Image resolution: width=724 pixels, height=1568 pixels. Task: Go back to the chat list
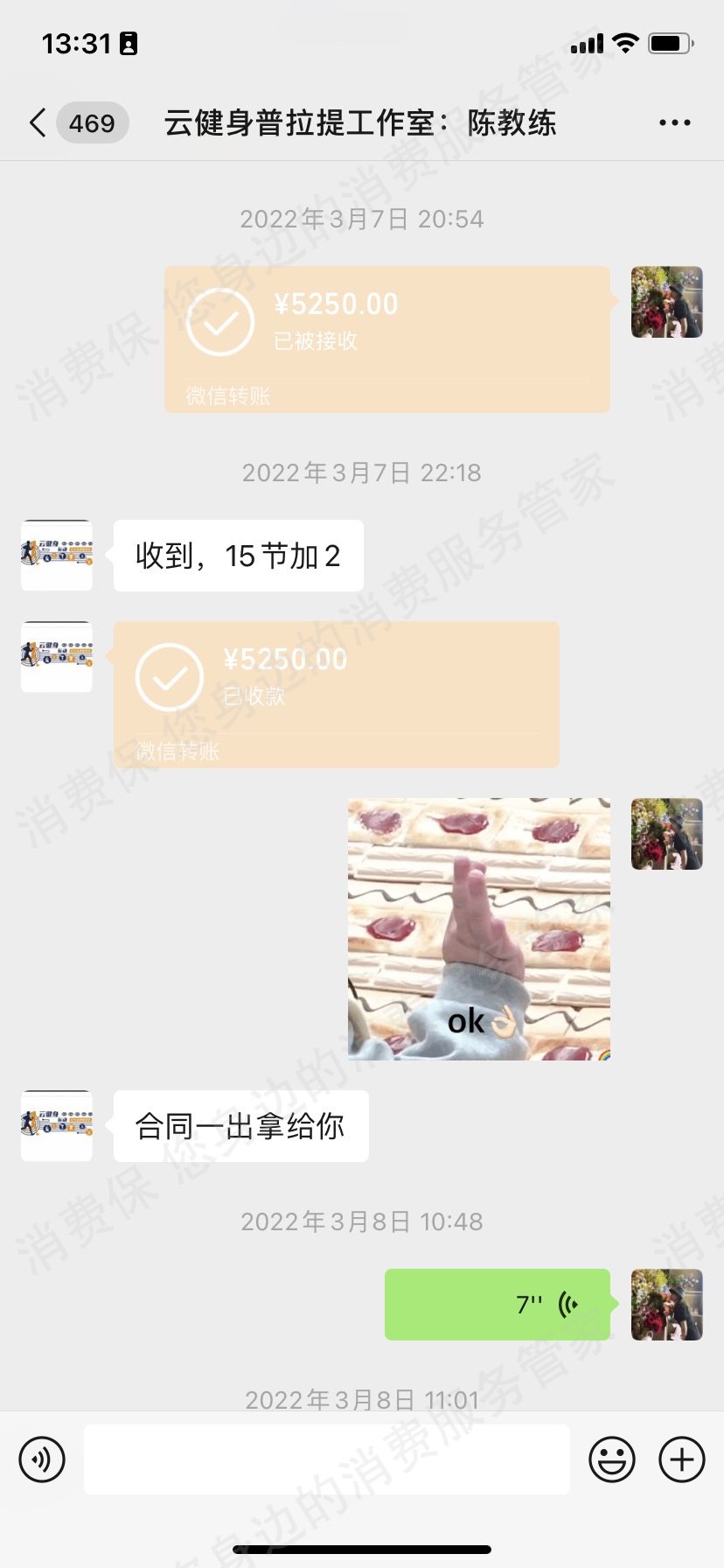click(38, 123)
